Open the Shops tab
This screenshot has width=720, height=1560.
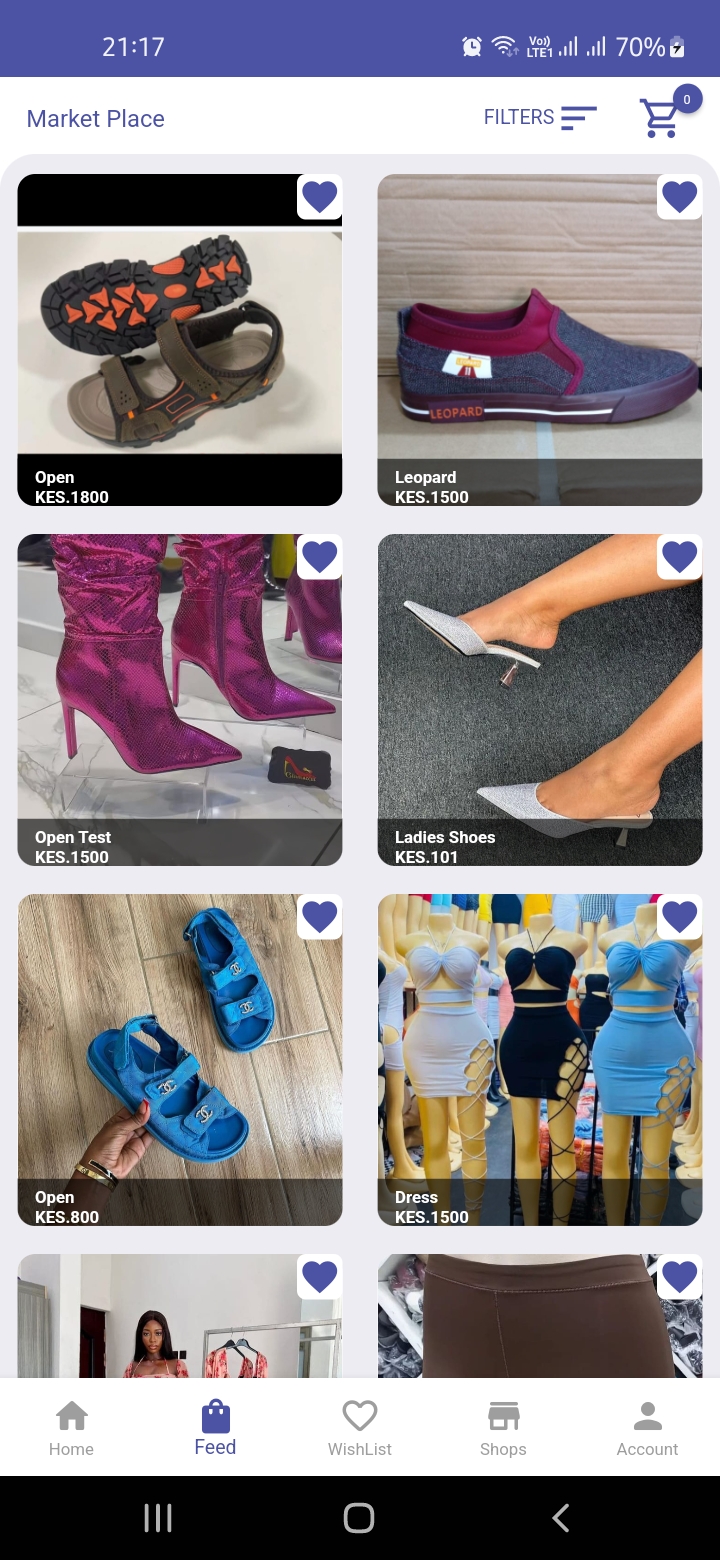coord(503,1428)
